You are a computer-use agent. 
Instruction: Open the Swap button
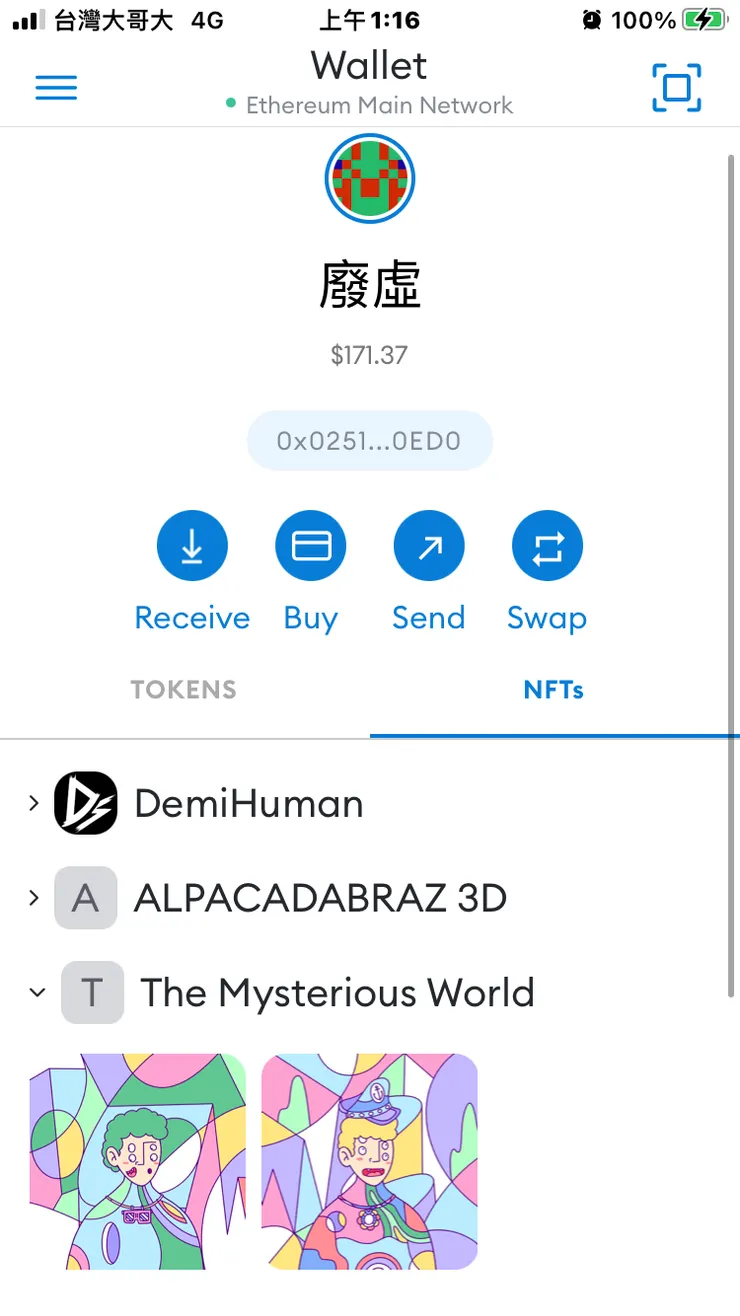point(547,547)
